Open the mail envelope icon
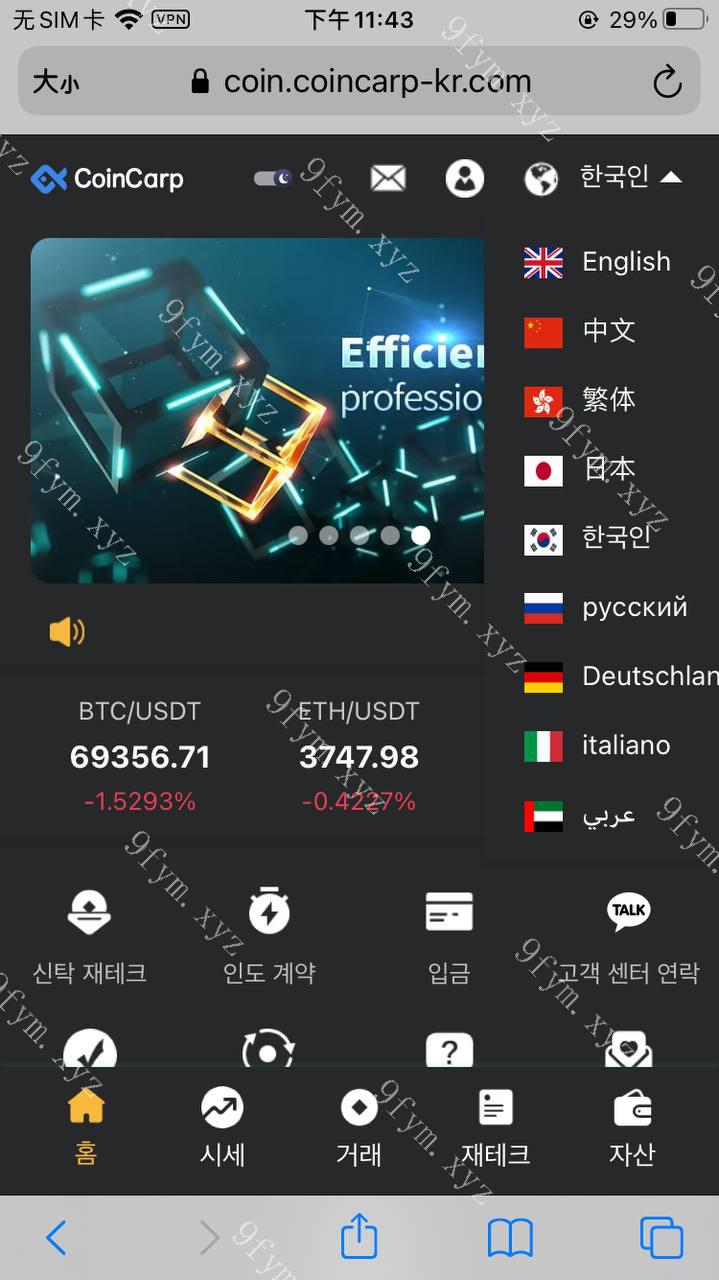Viewport: 719px width, 1280px height. 388,178
